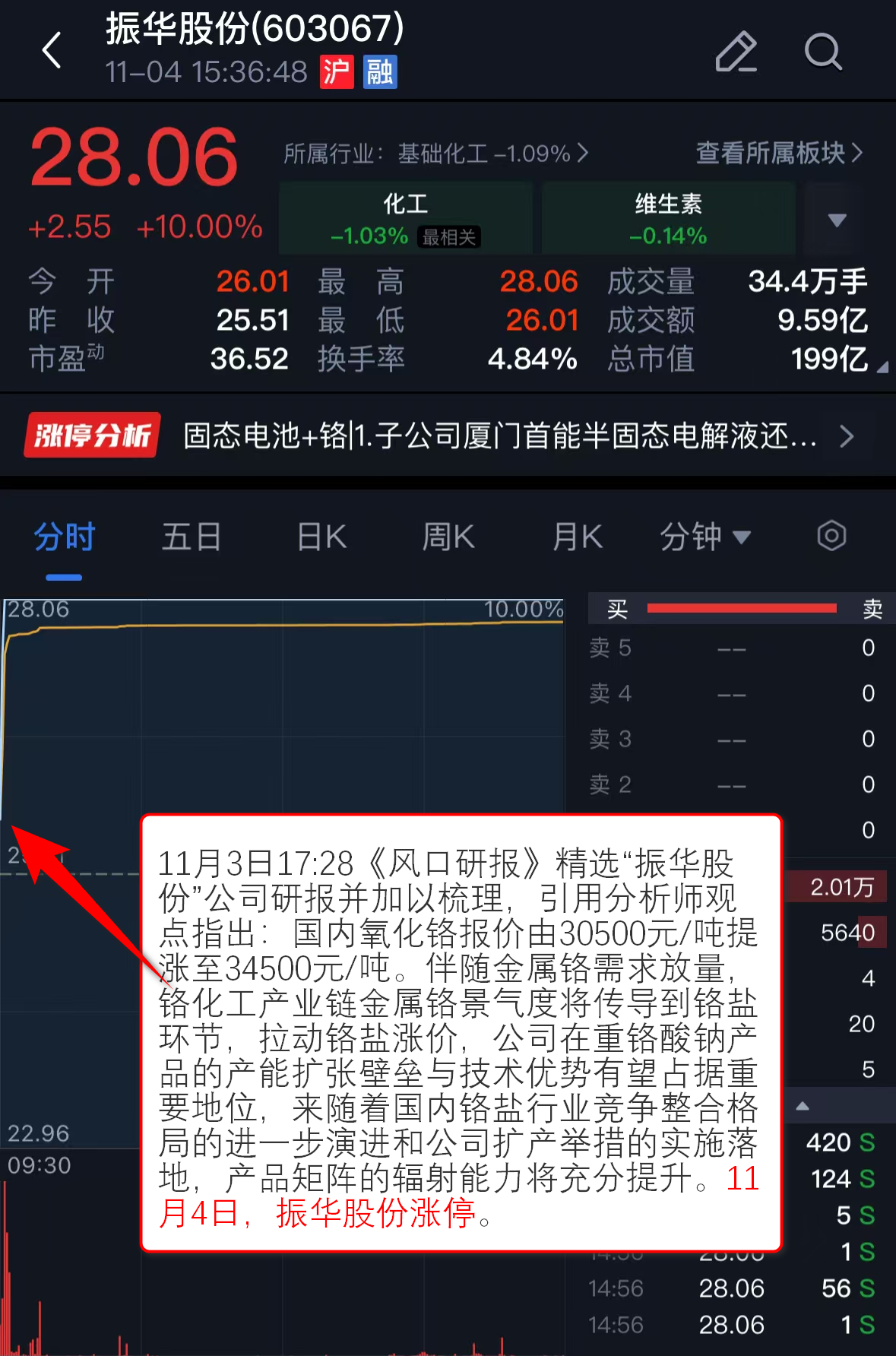This screenshot has height=1356, width=896.
Task: View 查看所属板块 sectors
Action: coord(779,153)
